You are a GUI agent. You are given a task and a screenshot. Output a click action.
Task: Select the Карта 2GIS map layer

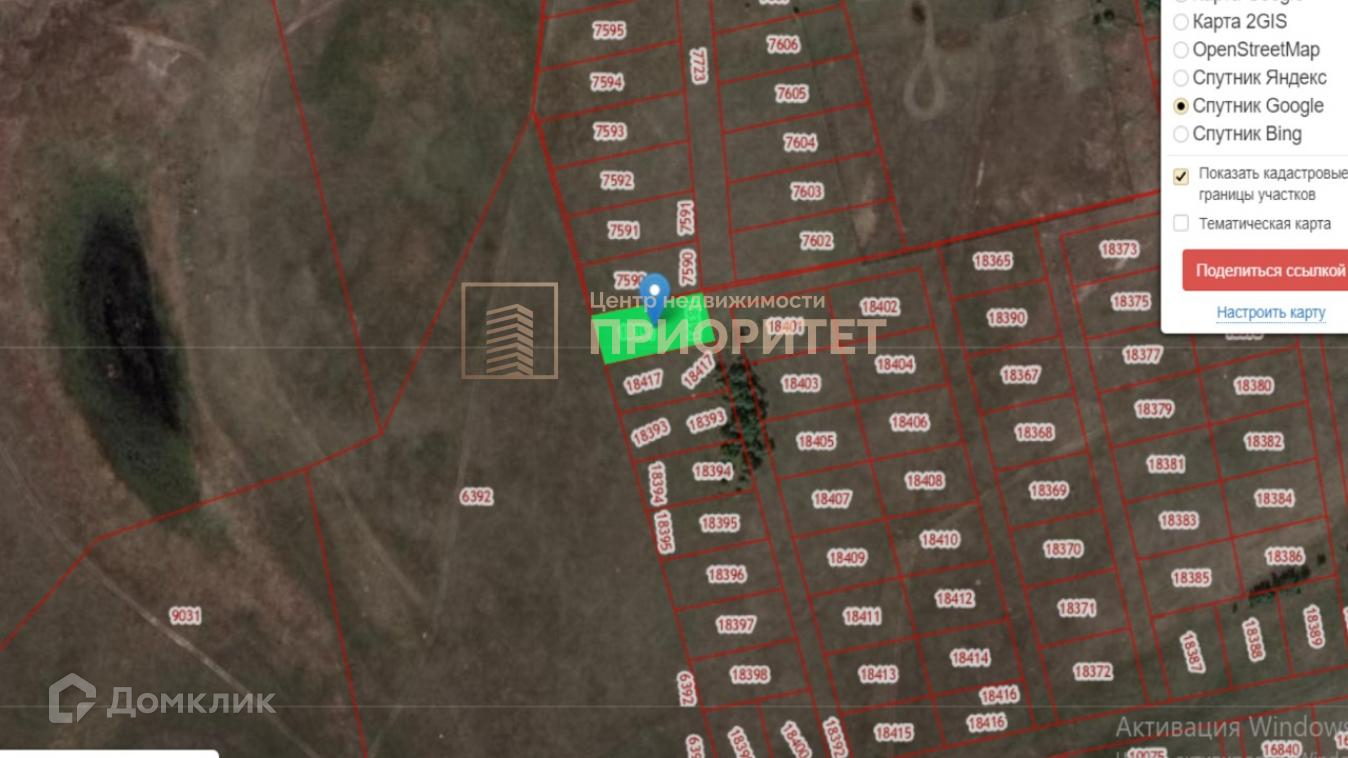[x=1181, y=22]
